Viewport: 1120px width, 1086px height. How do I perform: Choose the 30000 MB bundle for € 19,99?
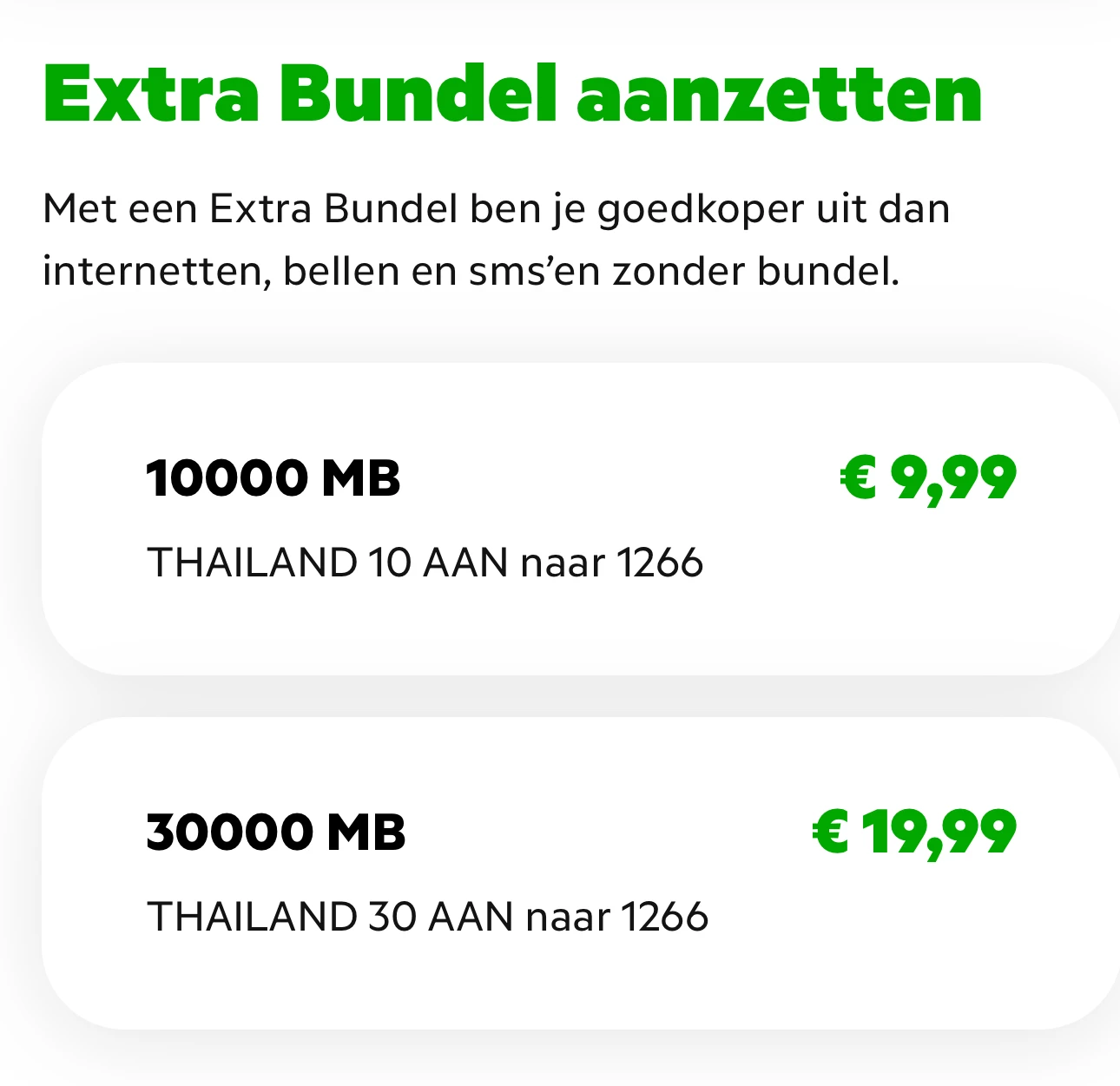point(580,872)
